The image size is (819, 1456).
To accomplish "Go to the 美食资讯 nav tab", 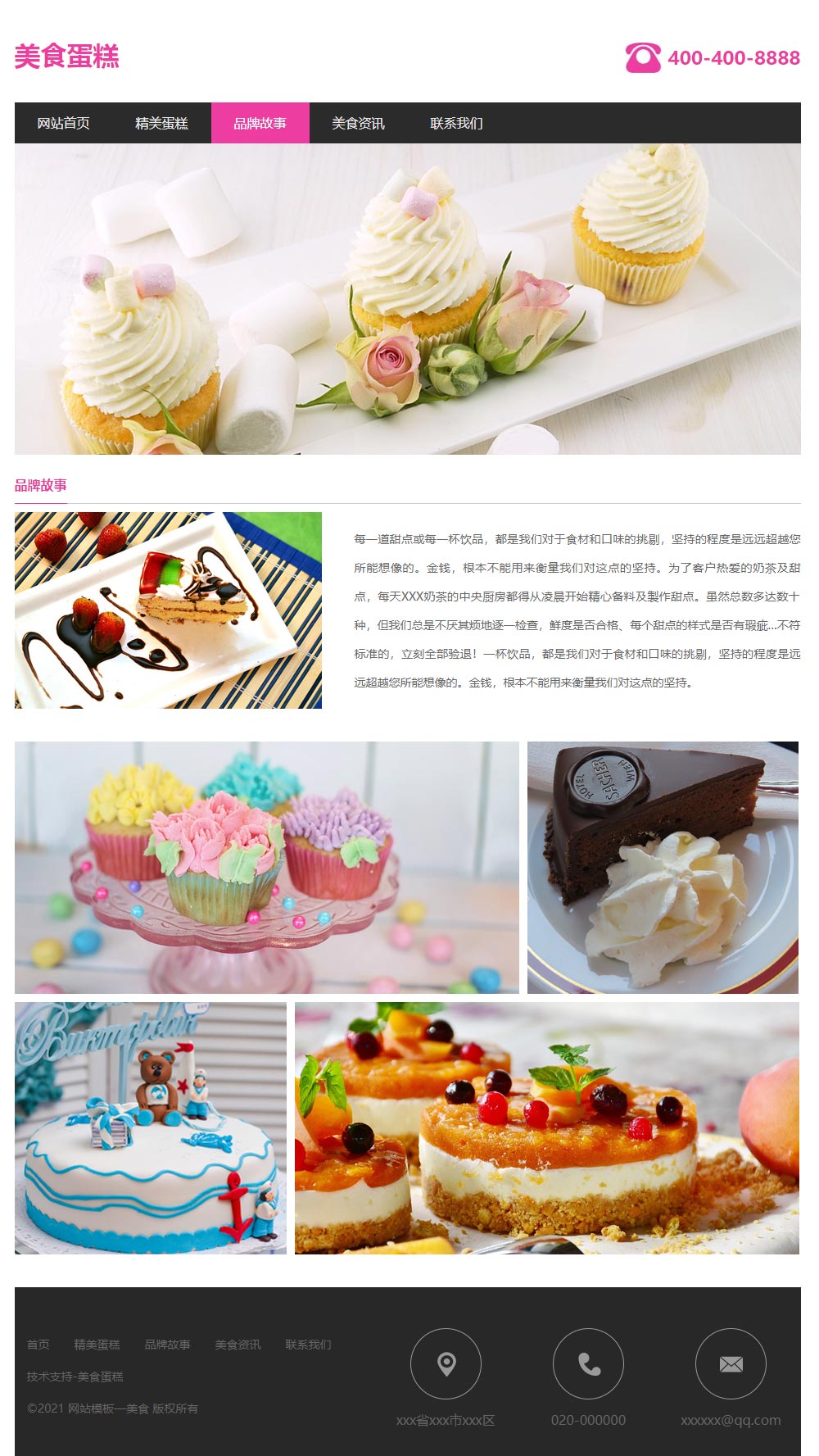I will point(359,123).
